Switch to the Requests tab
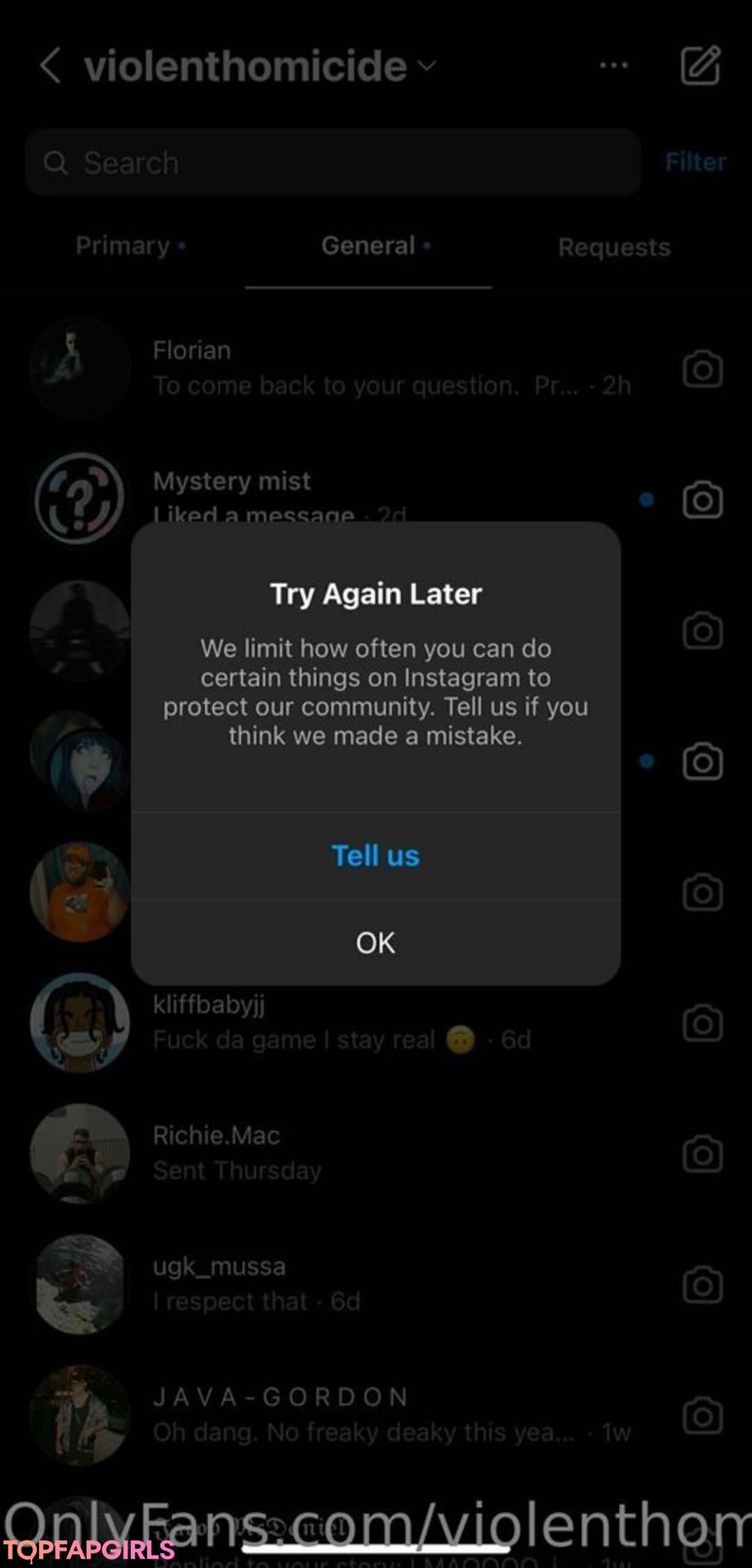 pos(614,247)
